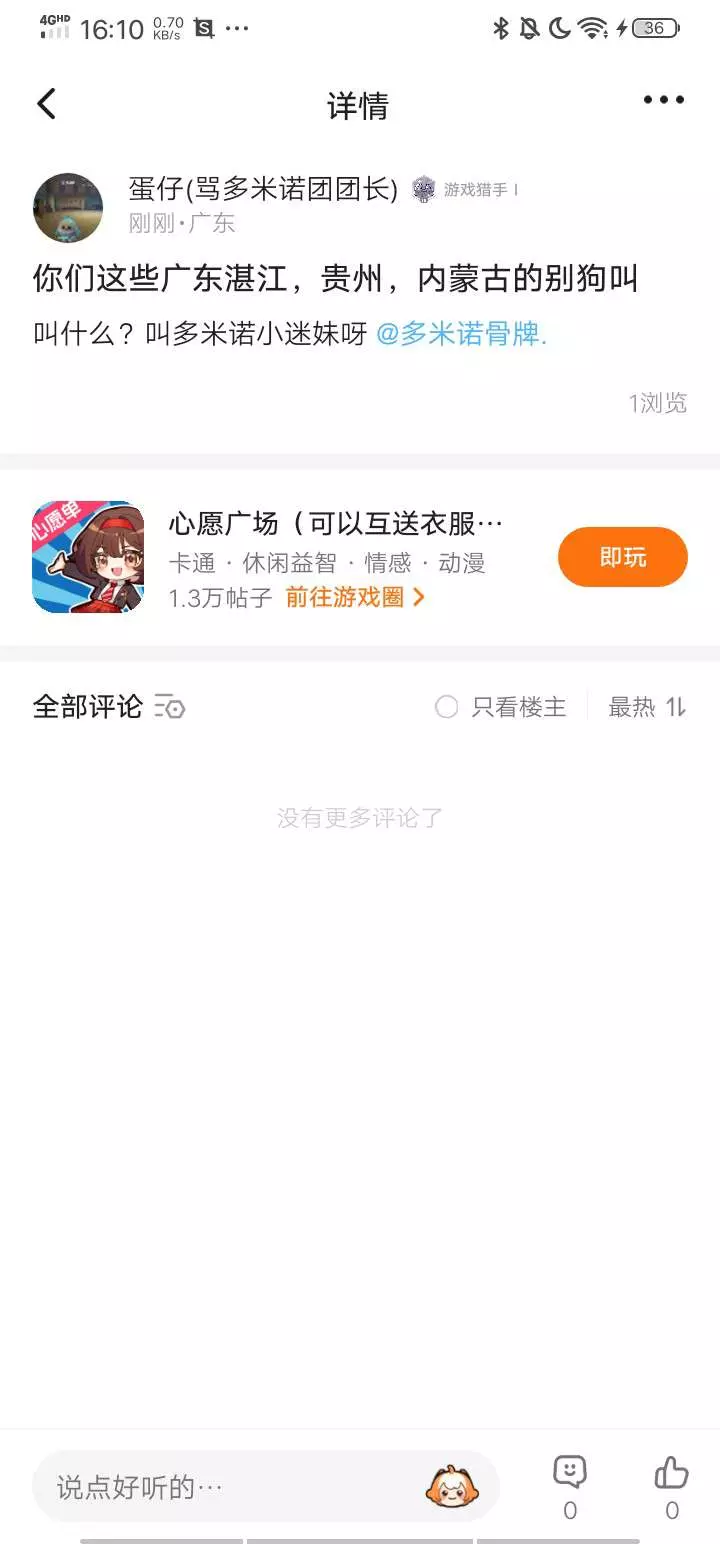Open the 游戏猎手 badge
Image resolution: width=720 pixels, height=1544 pixels.
(x=464, y=190)
